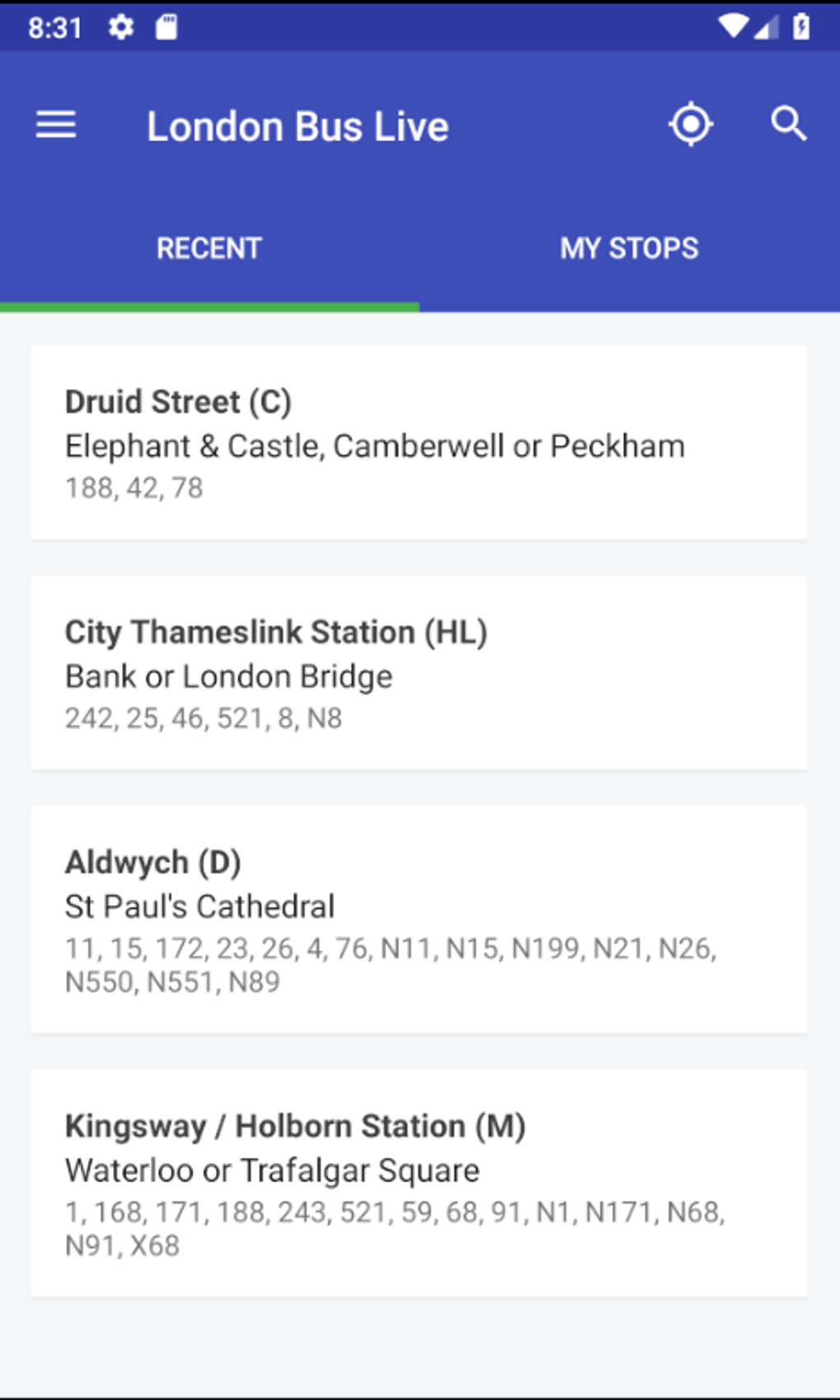Tap route 188 under Druid Street
This screenshot has width=840, height=1400.
tap(86, 488)
